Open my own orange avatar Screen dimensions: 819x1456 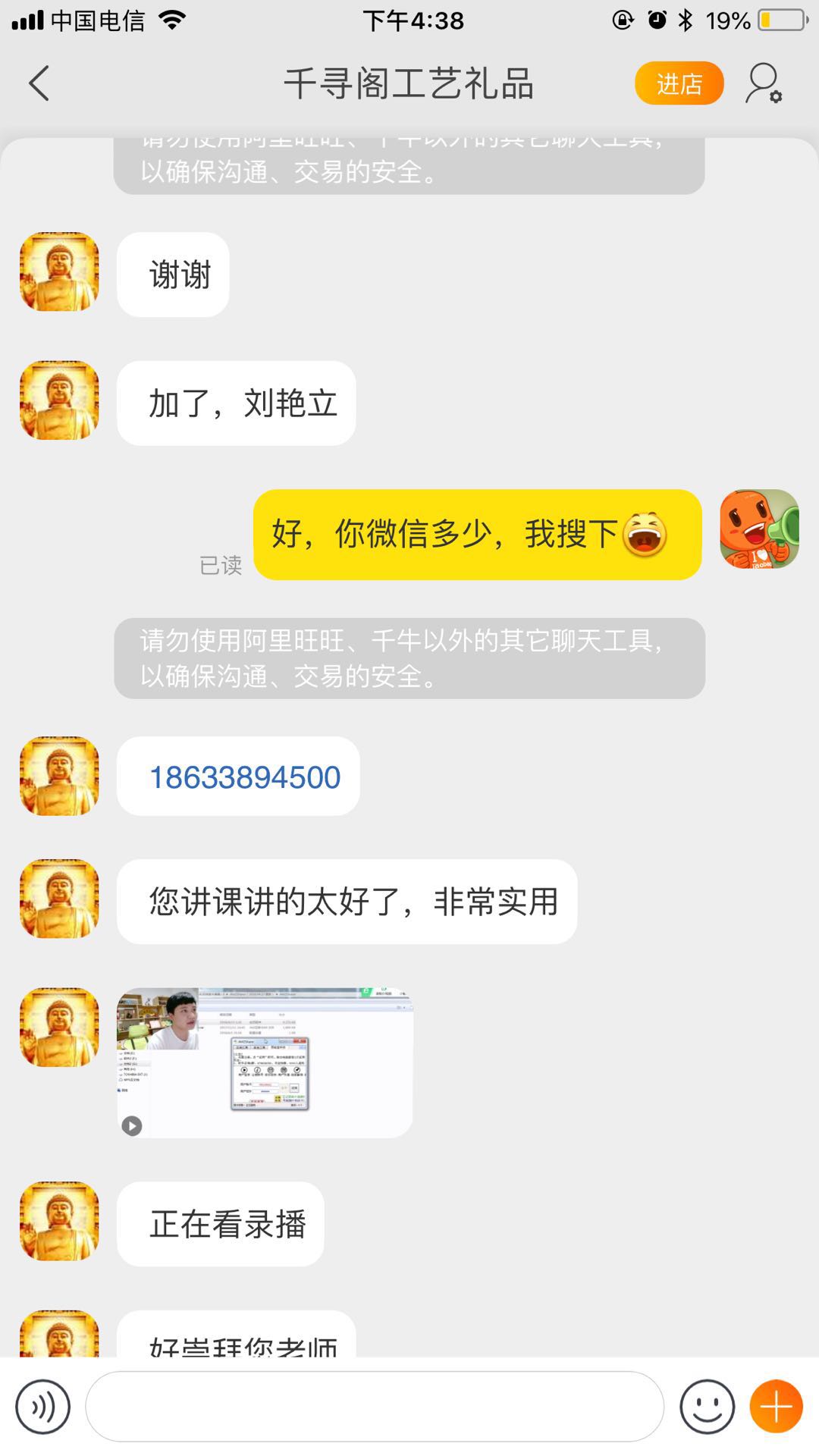click(759, 529)
